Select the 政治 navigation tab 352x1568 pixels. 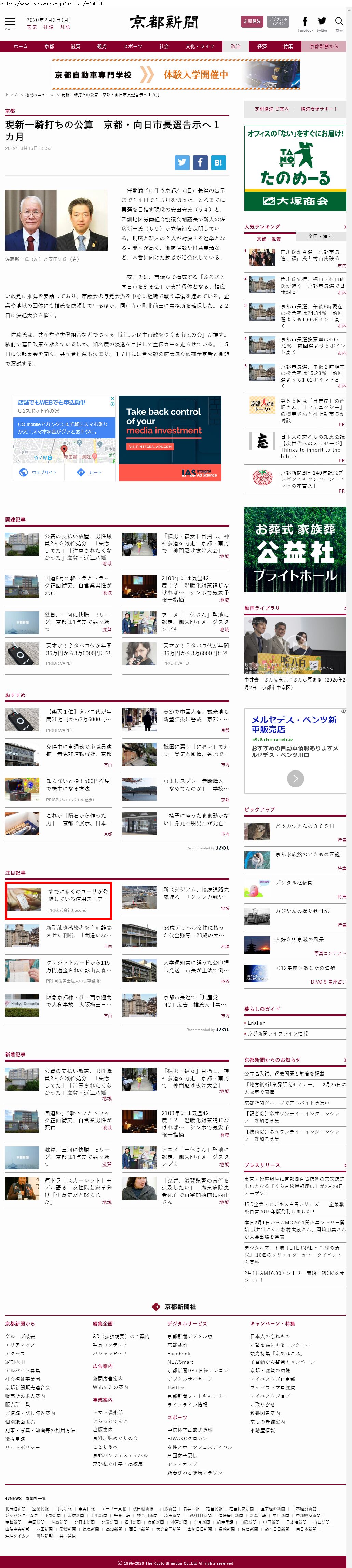pyautogui.click(x=235, y=46)
